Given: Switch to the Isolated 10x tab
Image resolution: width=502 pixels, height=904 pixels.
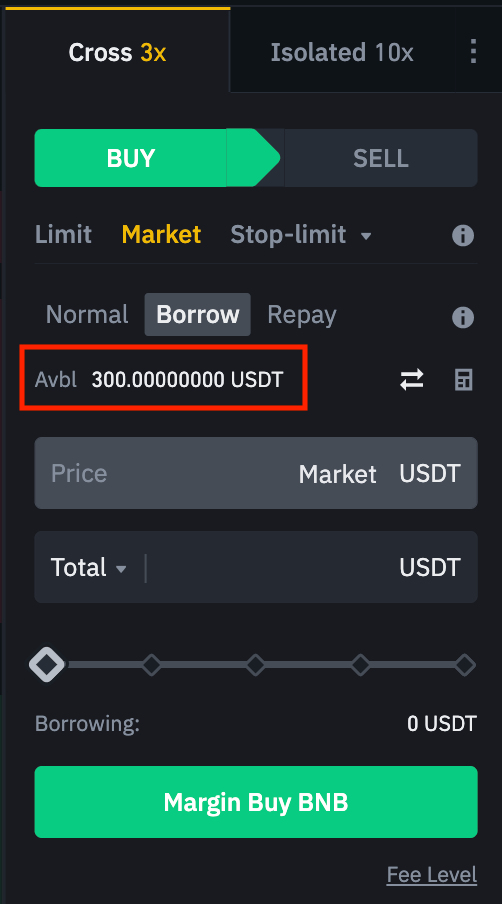Looking at the screenshot, I should 342,52.
